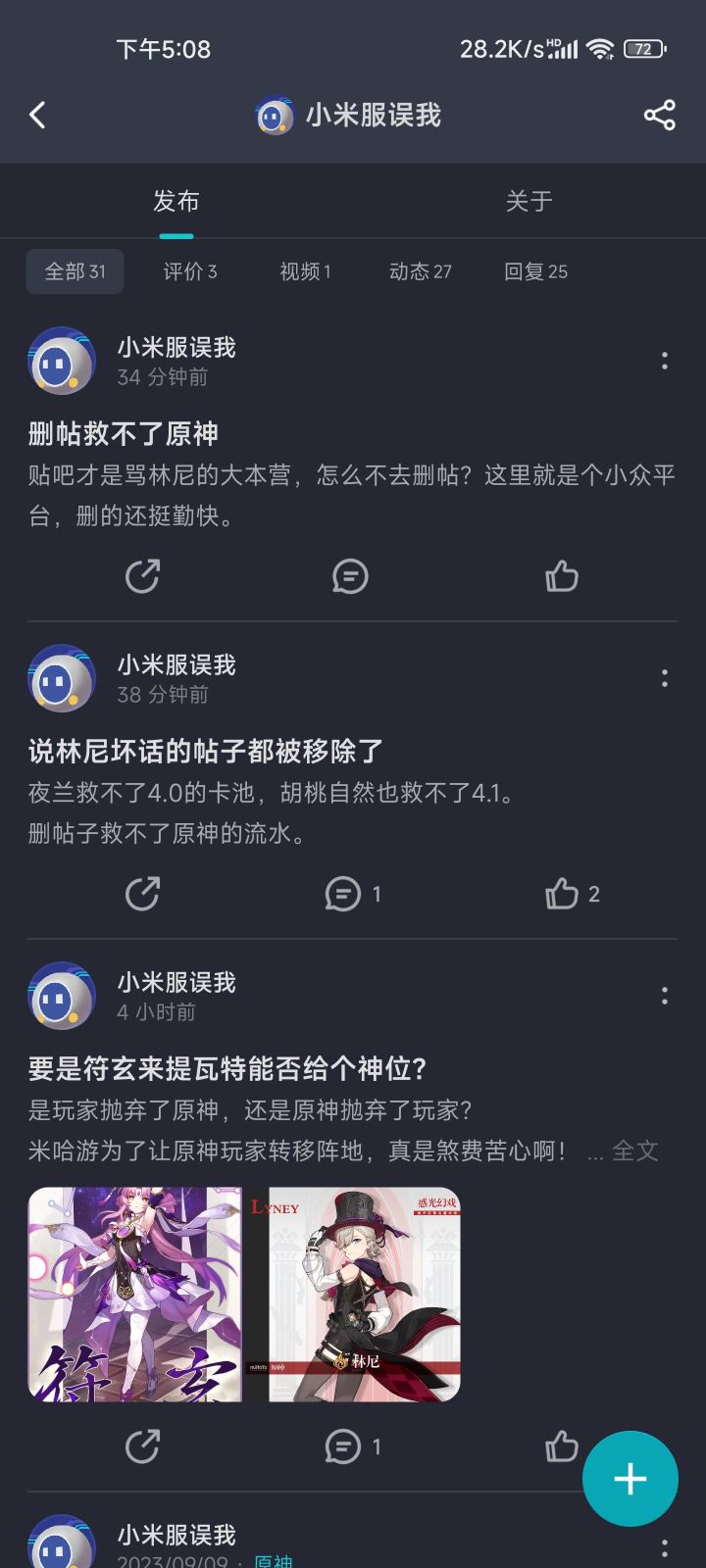Select the 动态 27 filter
Screen dimensions: 706x1568
[x=419, y=271]
